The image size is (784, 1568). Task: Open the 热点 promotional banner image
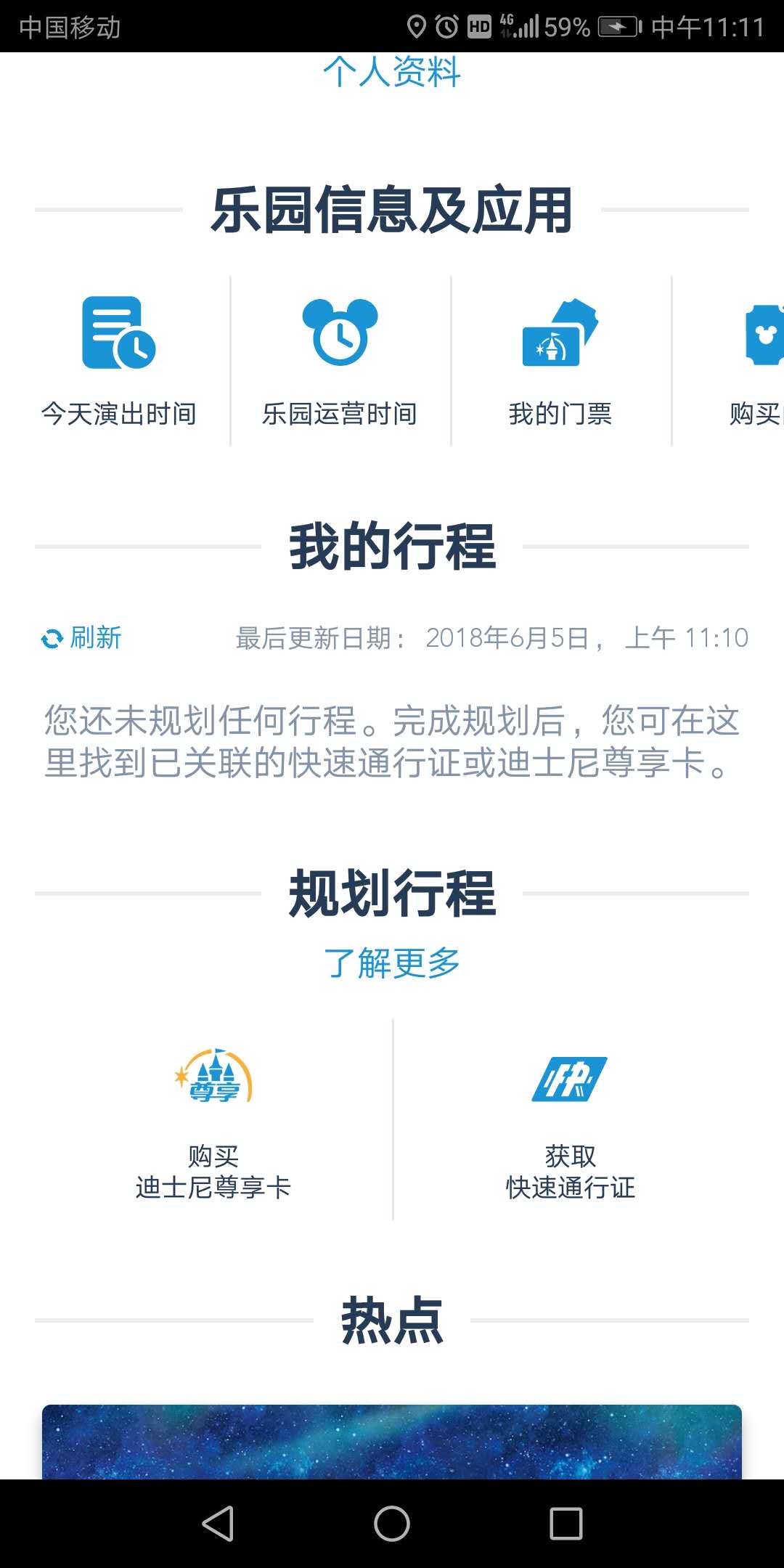click(392, 1445)
